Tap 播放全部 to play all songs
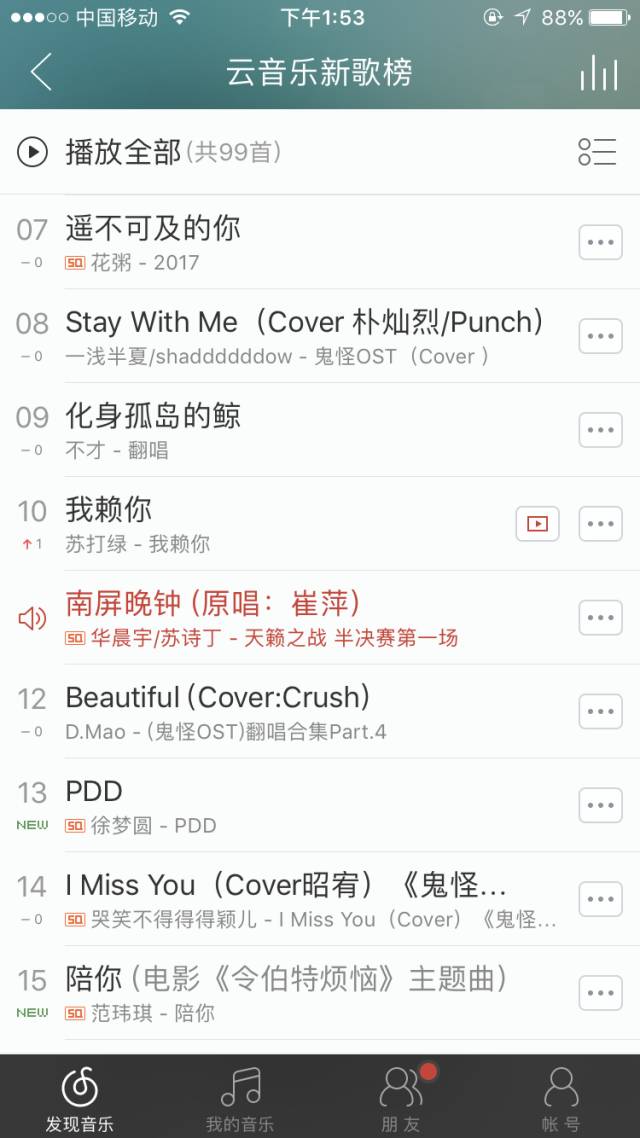Image resolution: width=640 pixels, height=1138 pixels. 123,152
